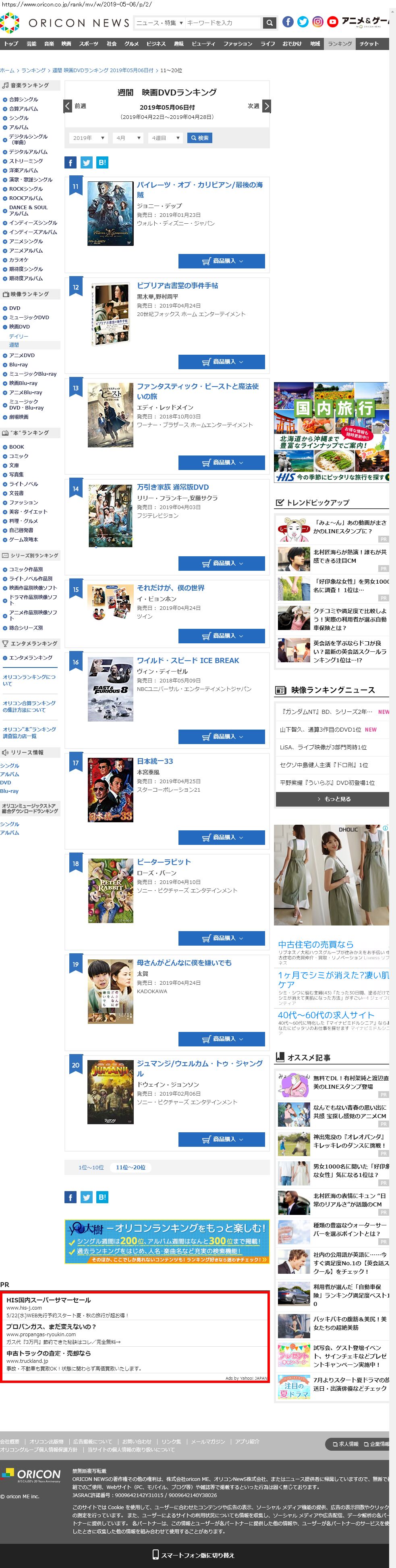Switch to the 1位〜10位 ranking page
The width and height of the screenshot is (396, 1568).
click(x=91, y=1167)
